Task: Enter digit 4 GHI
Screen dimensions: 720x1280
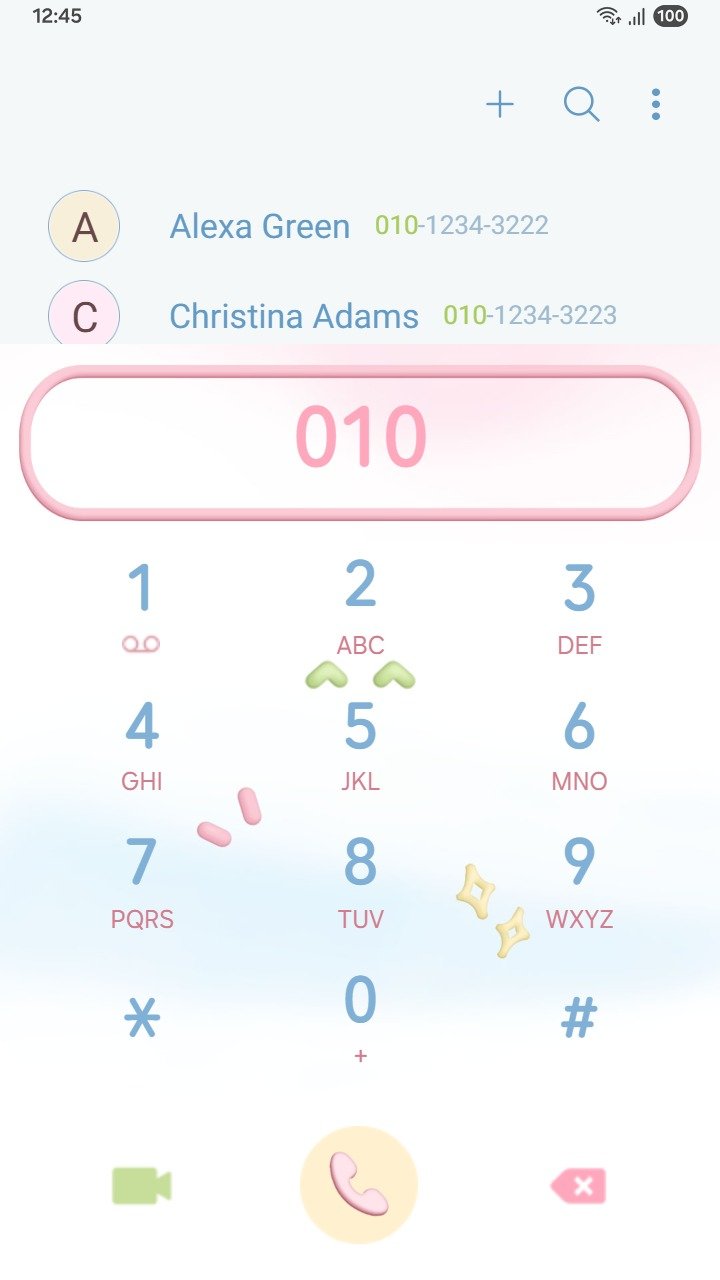Action: point(141,742)
